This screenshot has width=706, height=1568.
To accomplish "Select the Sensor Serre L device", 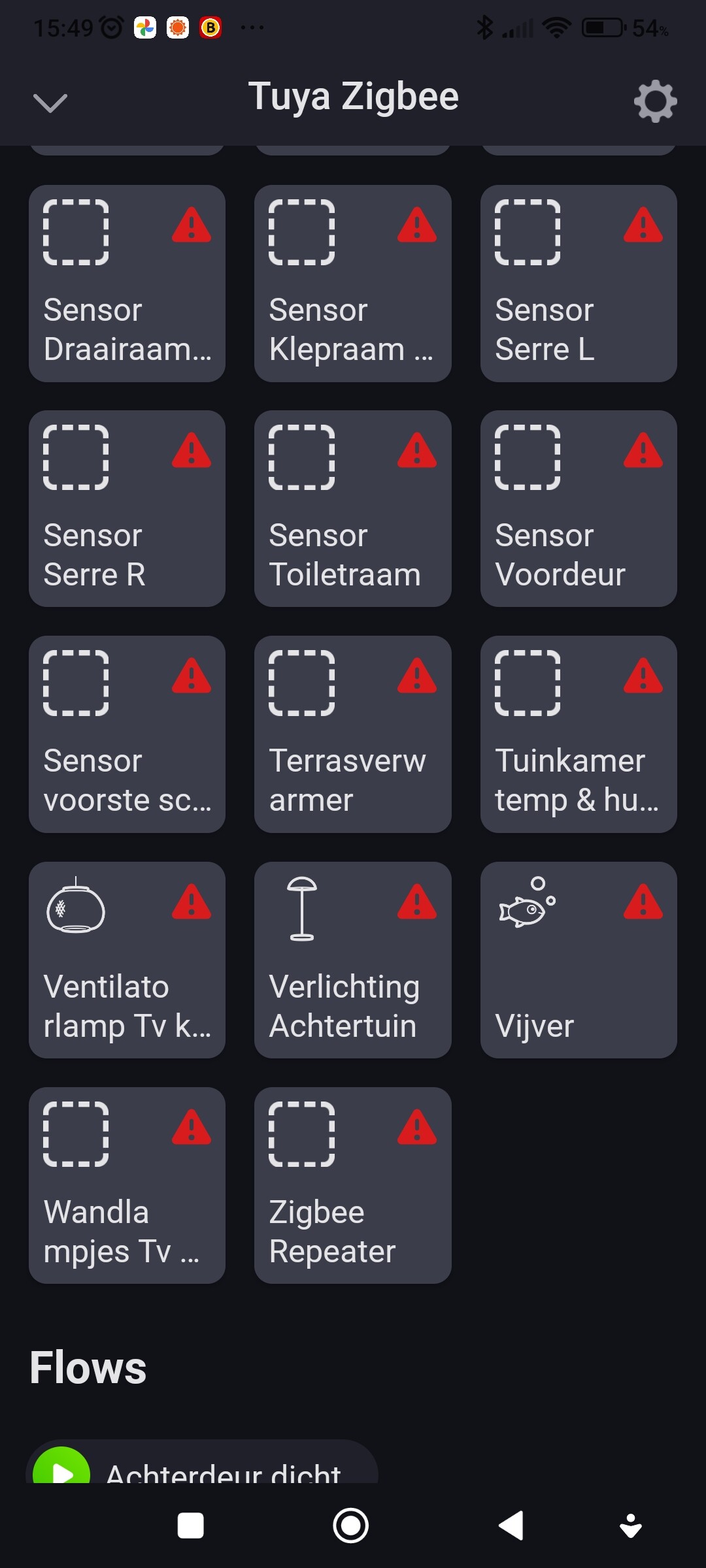I will (x=579, y=284).
